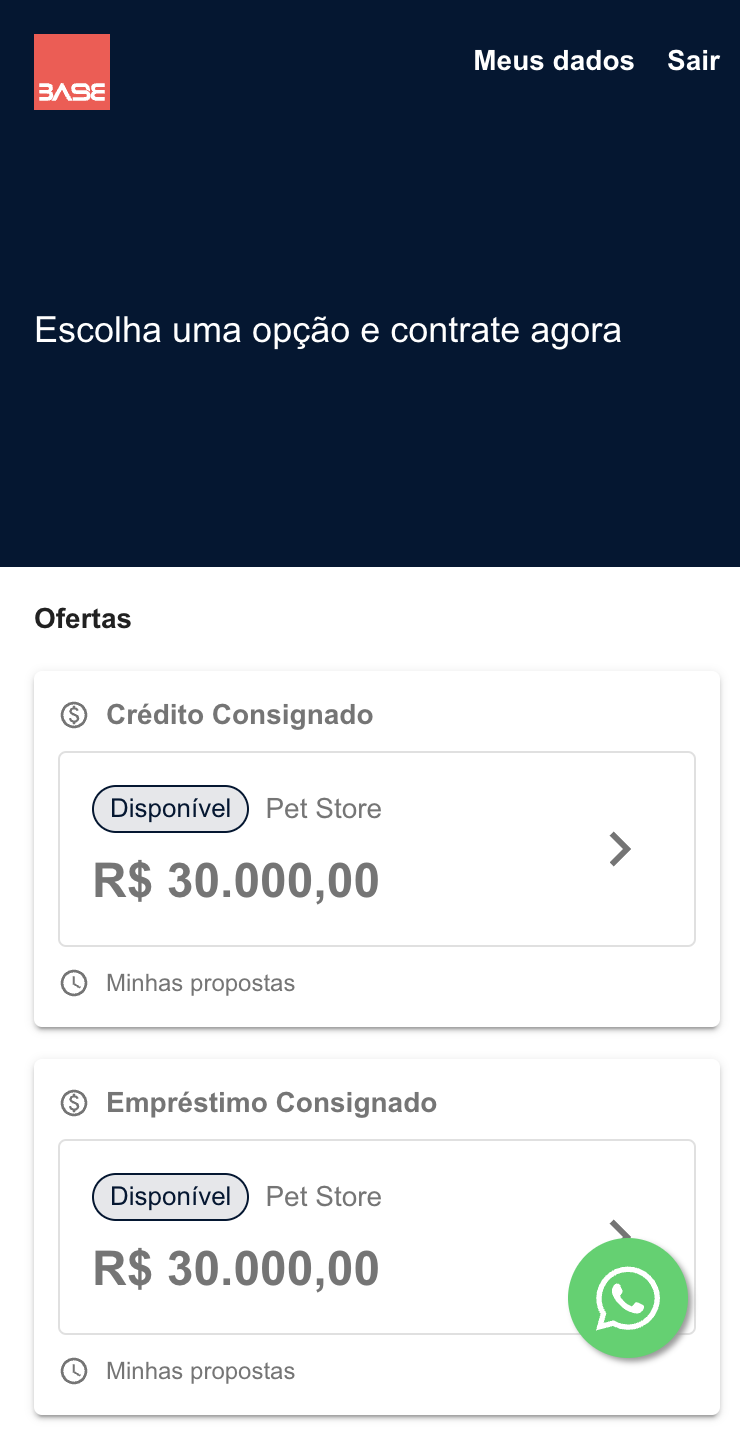This screenshot has height=1432, width=740.
Task: Click the Escolha uma opção banner text
Action: pyautogui.click(x=328, y=329)
